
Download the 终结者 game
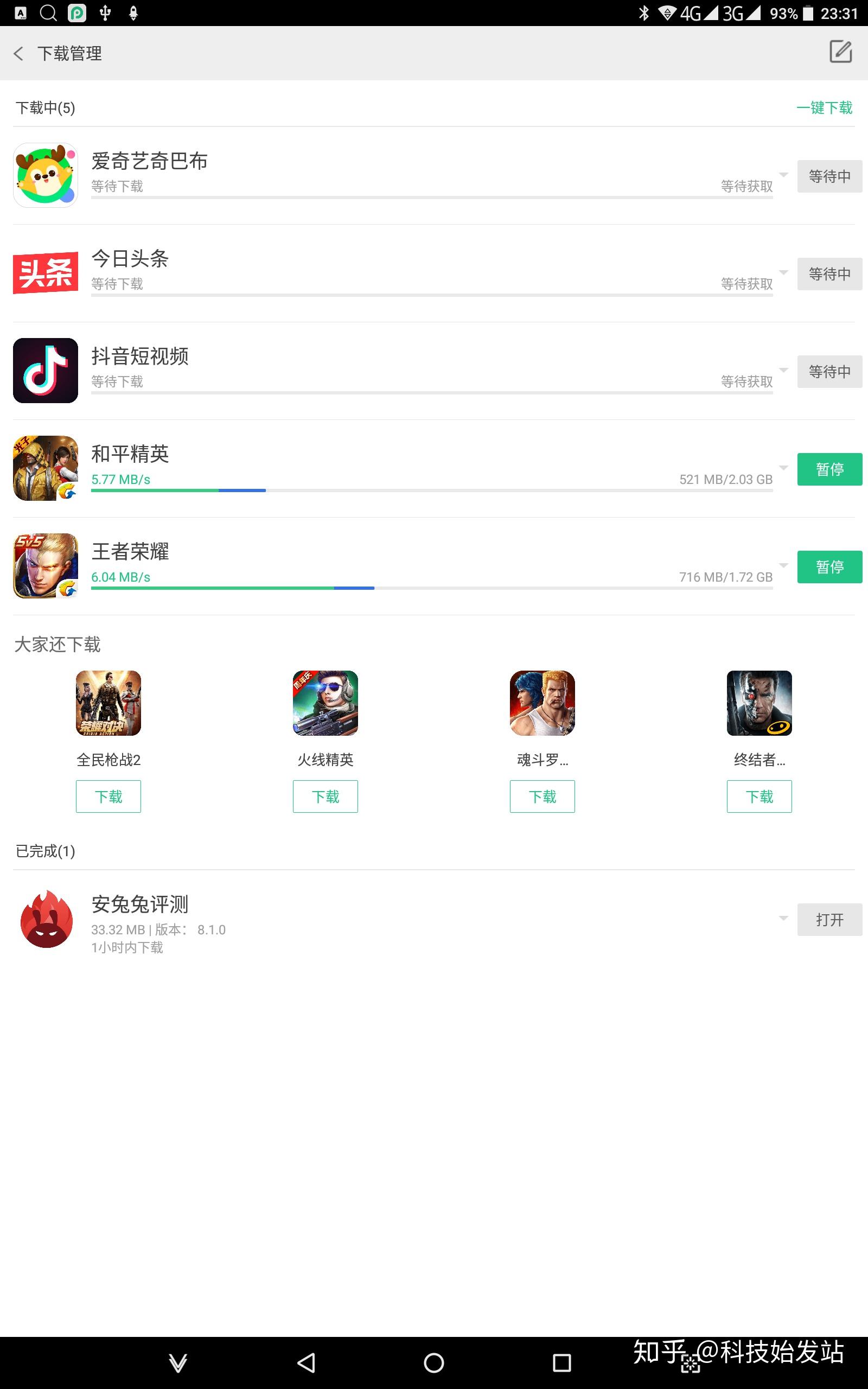click(759, 796)
